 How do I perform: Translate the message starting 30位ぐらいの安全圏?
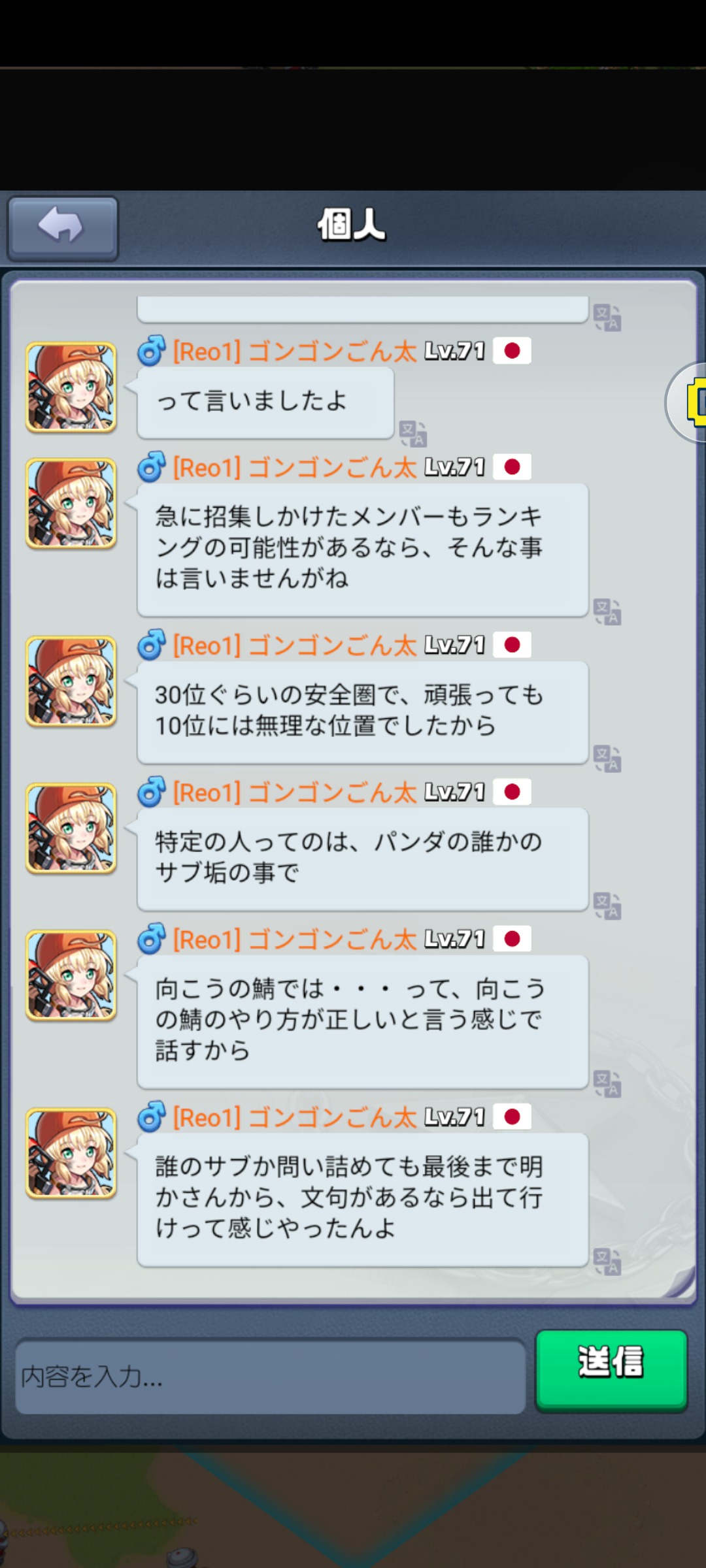(607, 759)
